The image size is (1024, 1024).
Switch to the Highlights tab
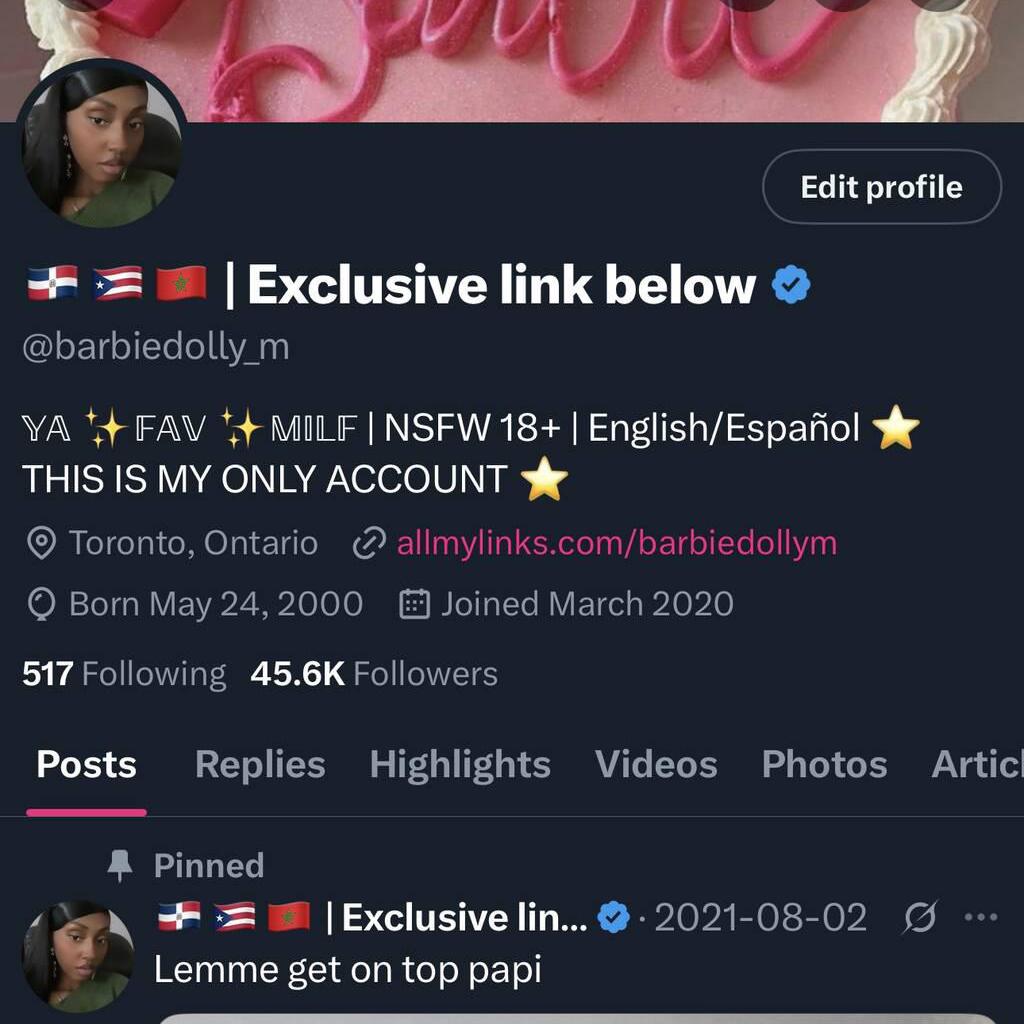click(x=460, y=765)
